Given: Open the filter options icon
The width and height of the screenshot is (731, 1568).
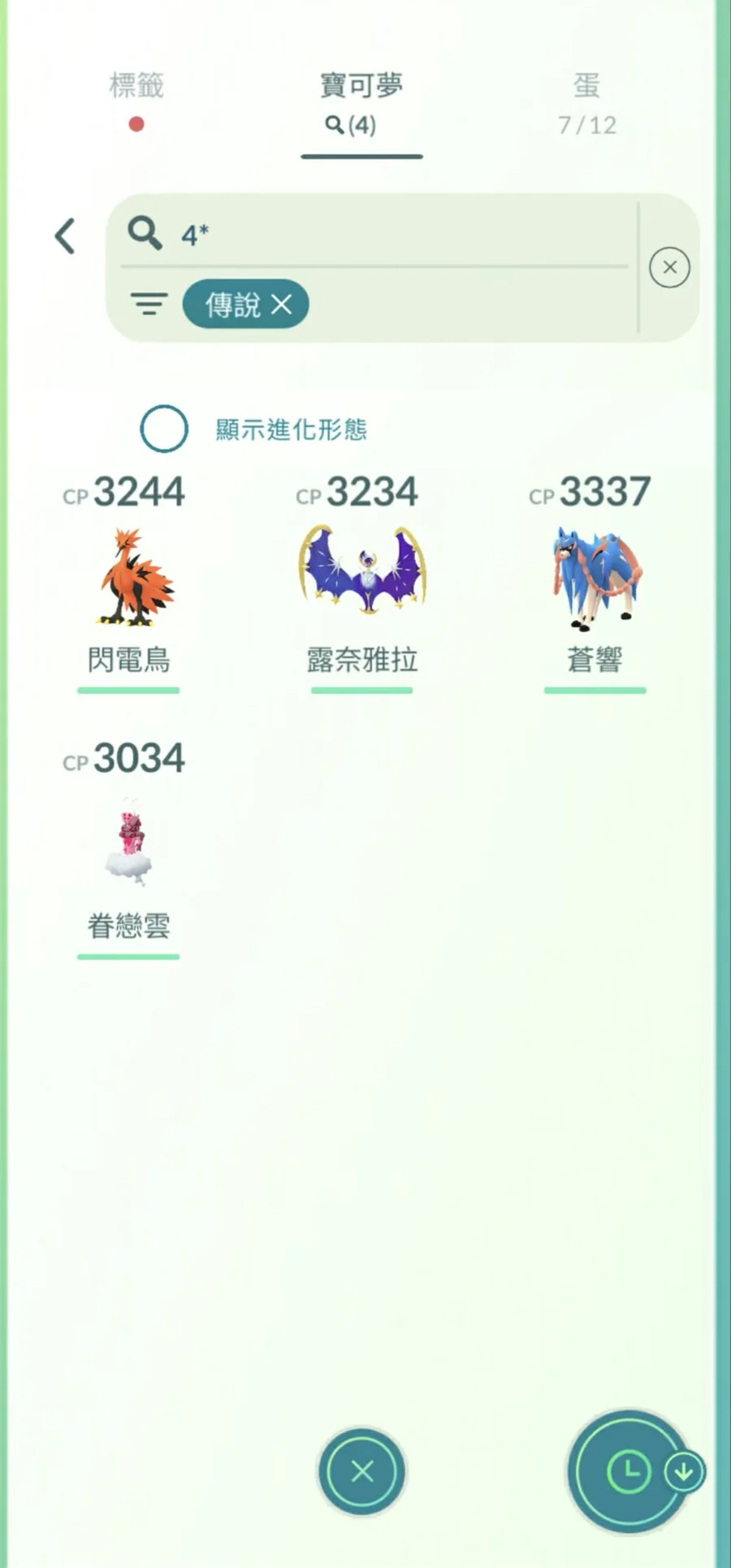Looking at the screenshot, I should pos(149,305).
